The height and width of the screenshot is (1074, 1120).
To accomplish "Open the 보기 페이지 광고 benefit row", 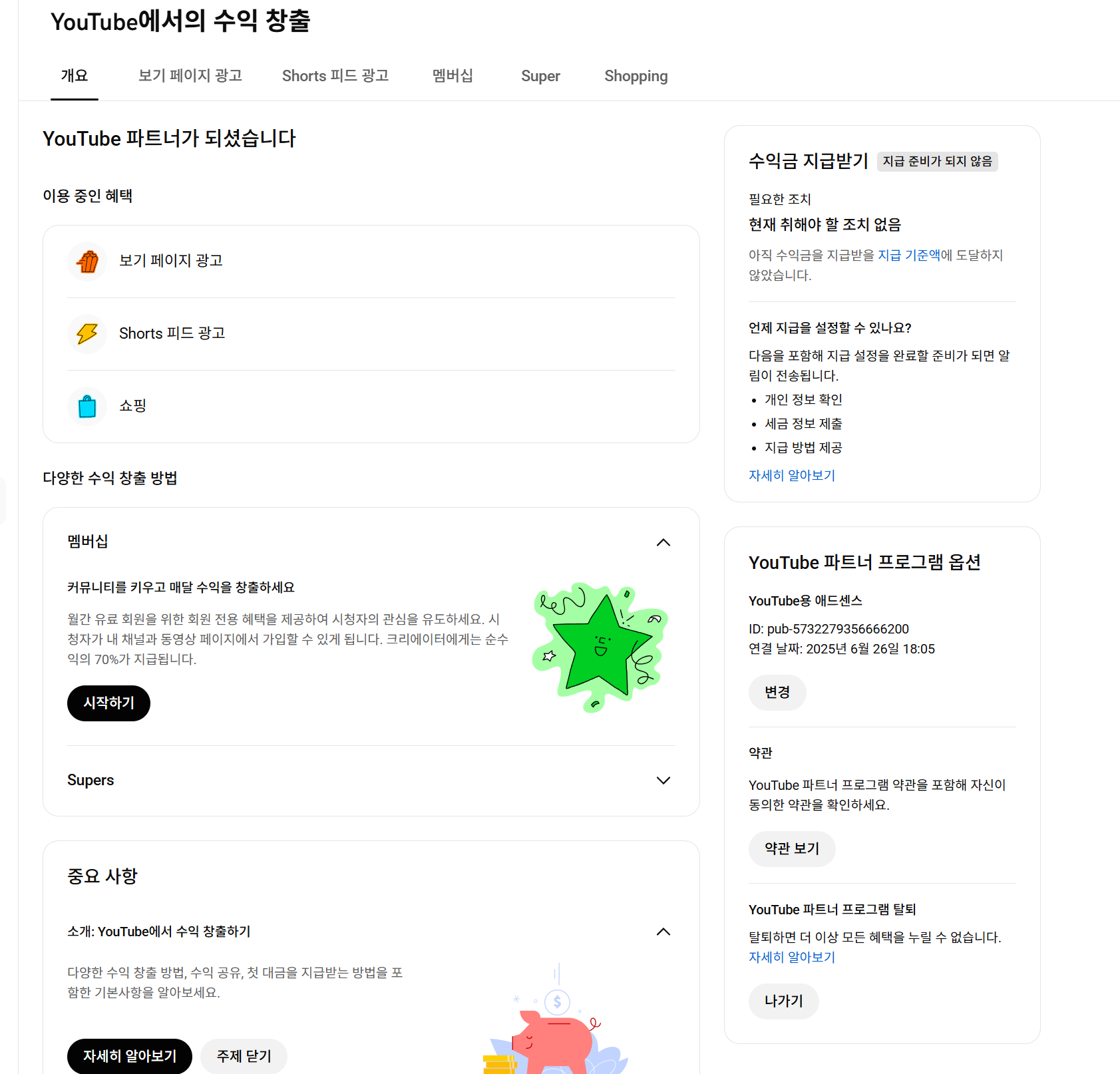I will point(170,261).
